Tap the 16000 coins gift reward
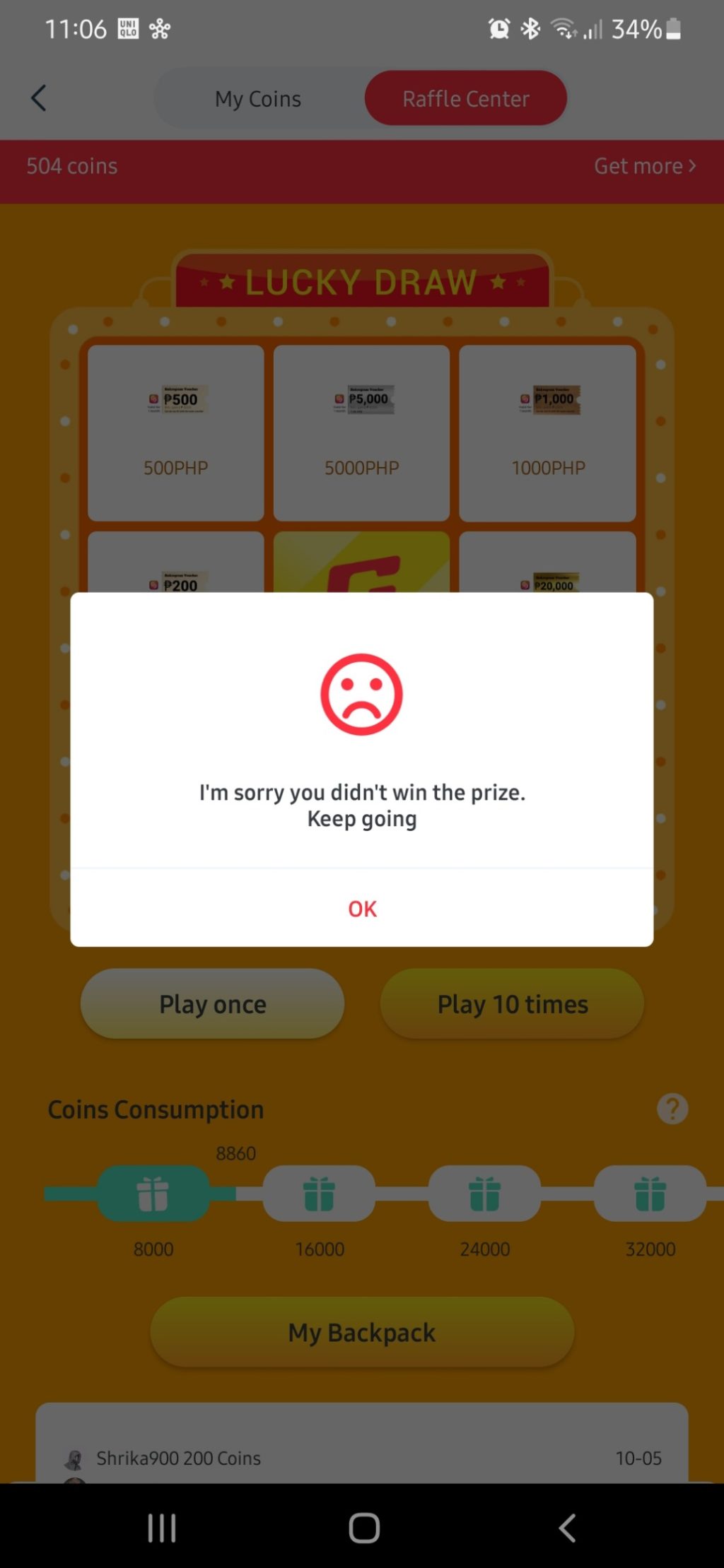The width and height of the screenshot is (724, 1568). pos(319,1193)
